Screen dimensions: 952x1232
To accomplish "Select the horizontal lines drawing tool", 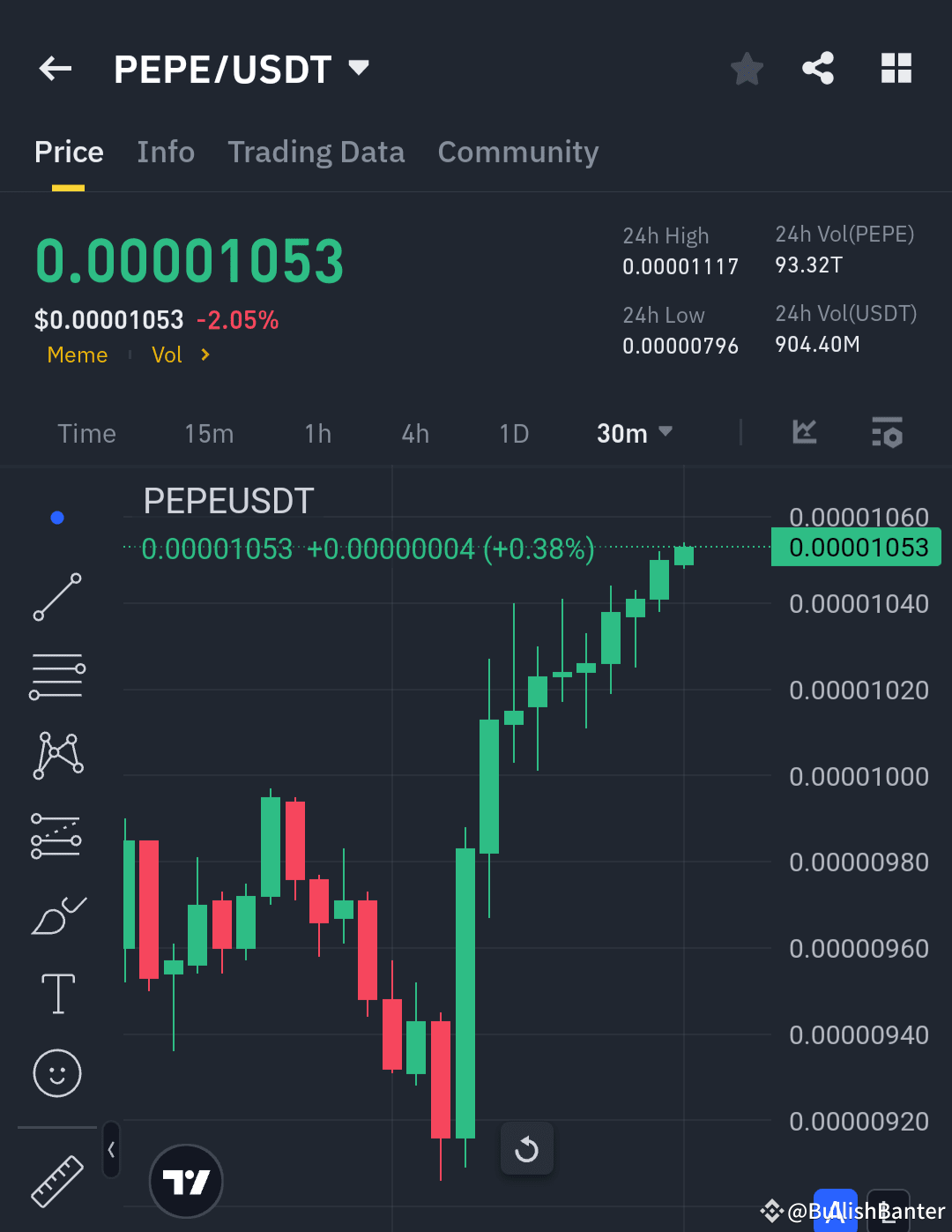I will 56,676.
